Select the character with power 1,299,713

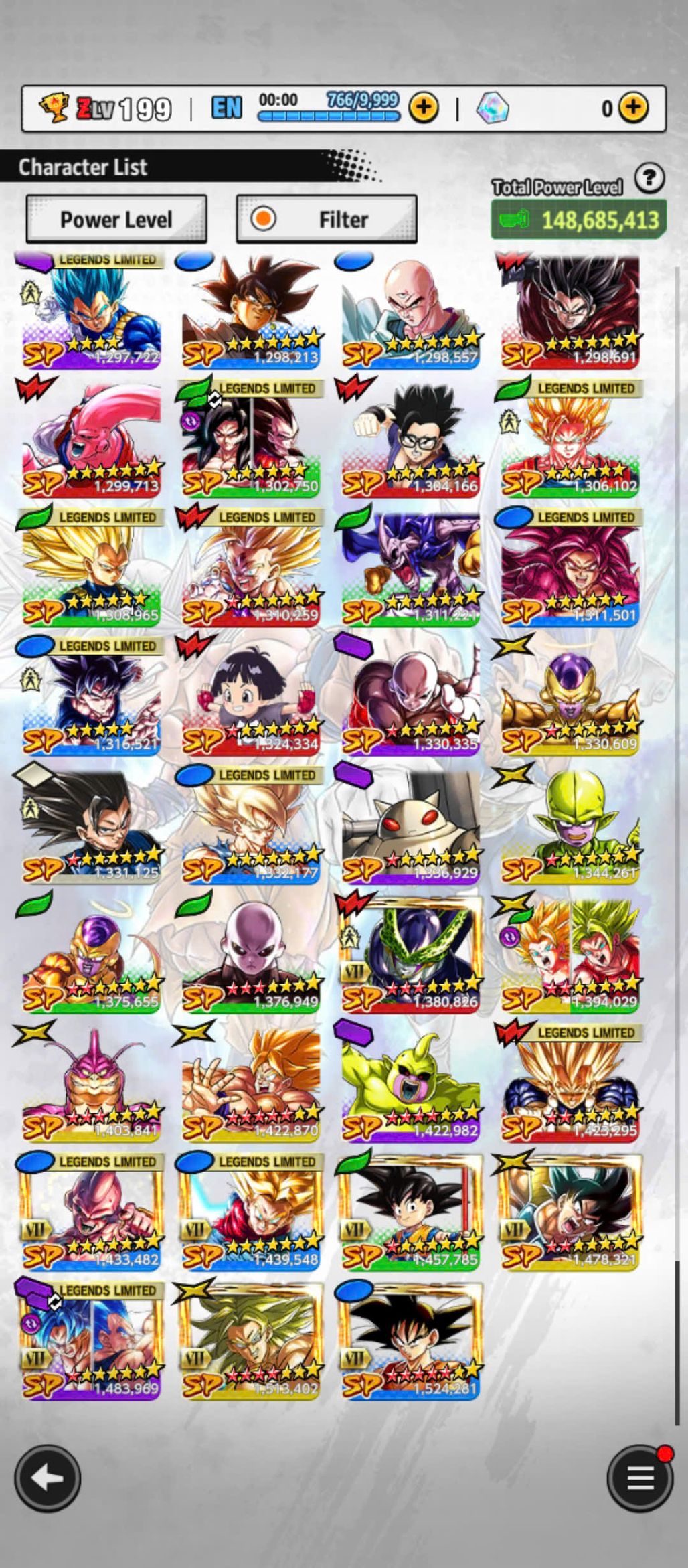pos(92,440)
